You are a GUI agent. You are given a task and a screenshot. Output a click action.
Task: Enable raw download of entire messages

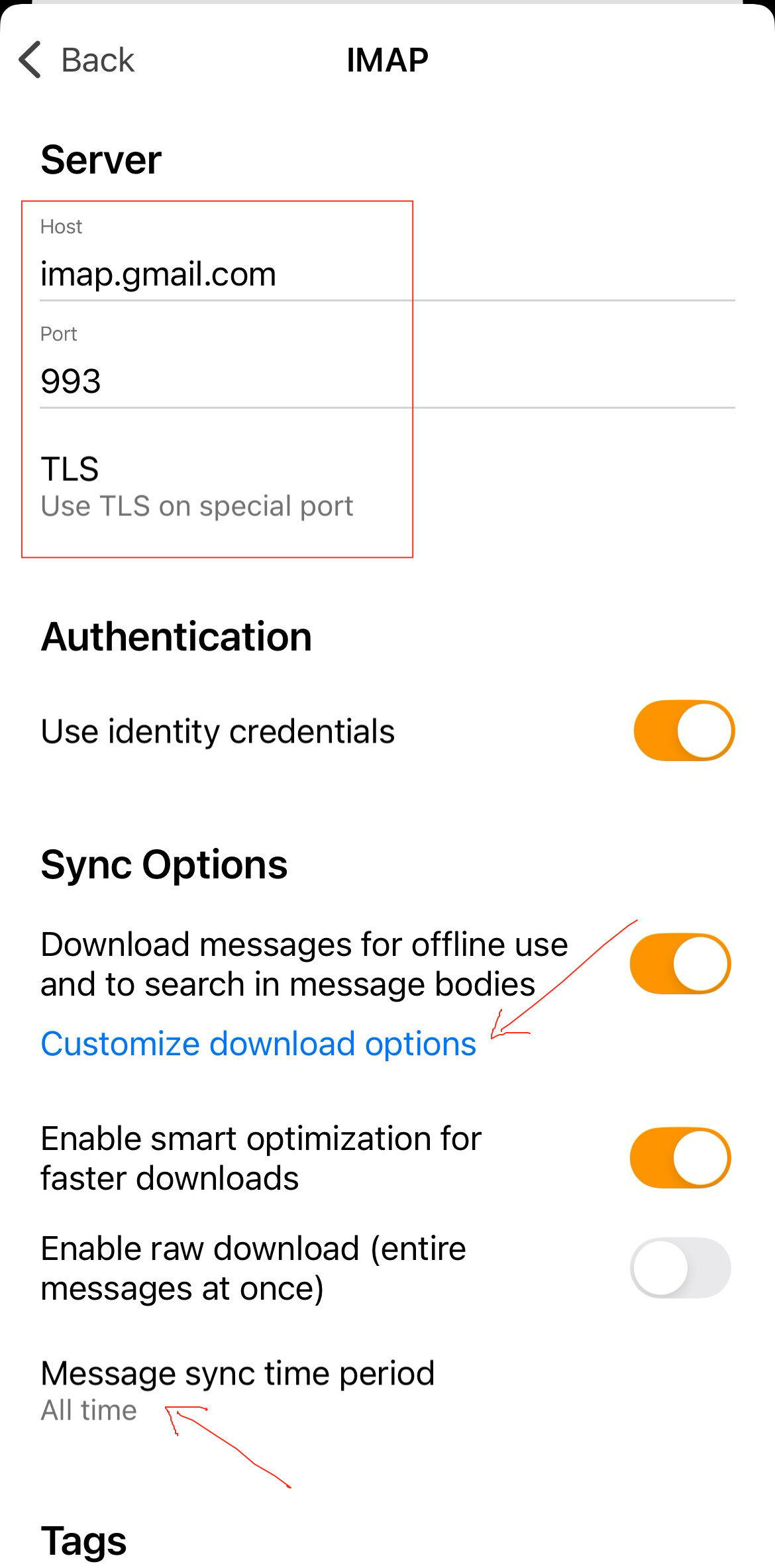(680, 1268)
